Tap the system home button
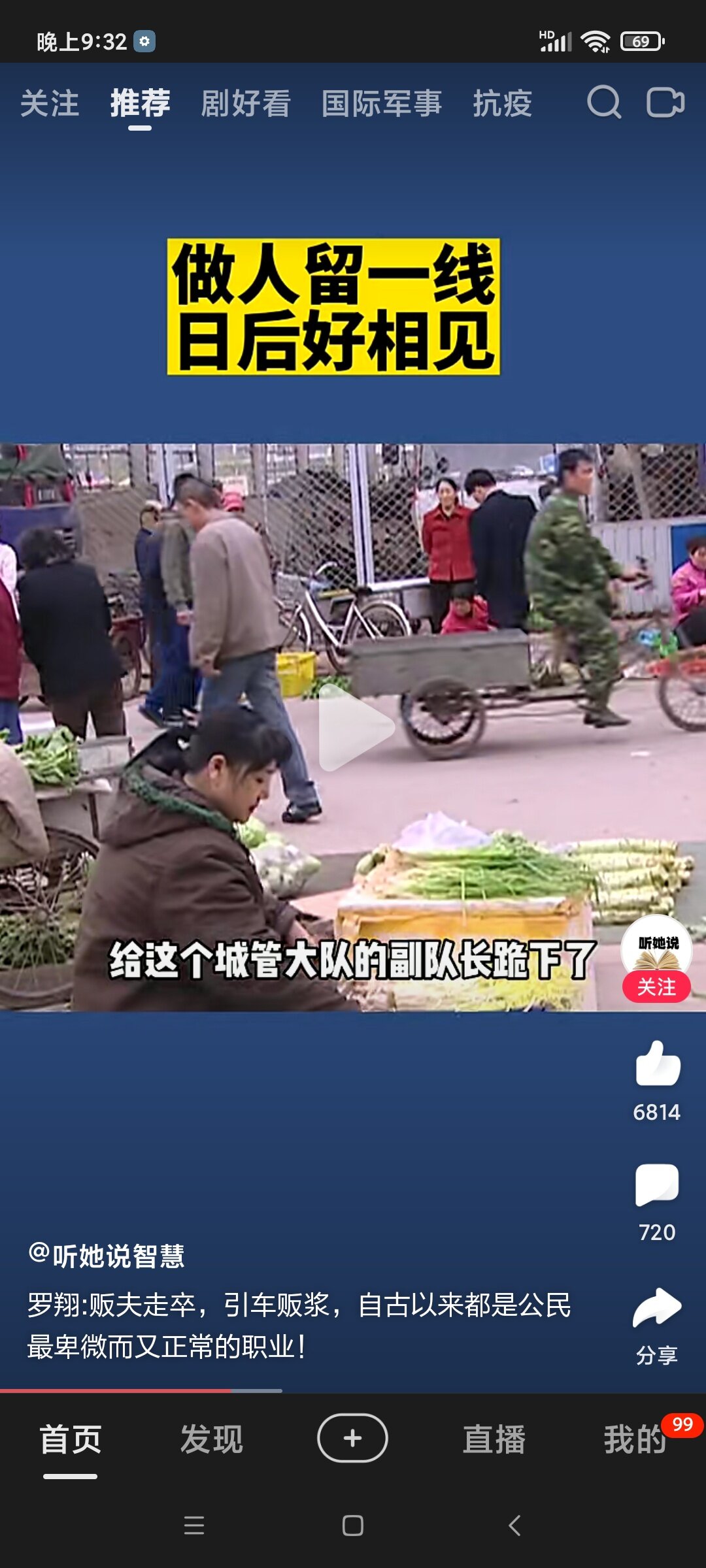 [353, 1526]
